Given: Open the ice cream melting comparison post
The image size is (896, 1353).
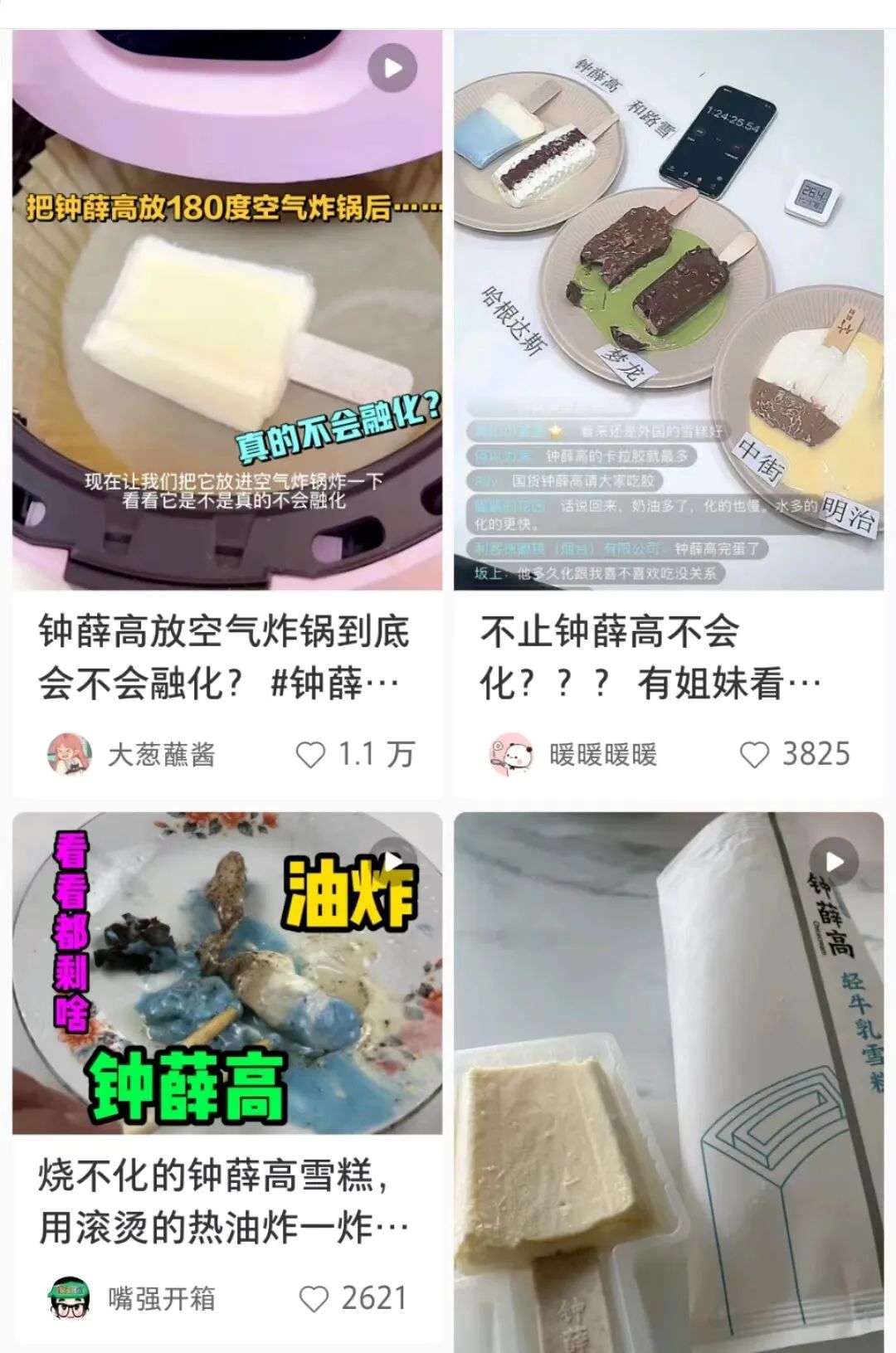Looking at the screenshot, I should pyautogui.click(x=669, y=309).
